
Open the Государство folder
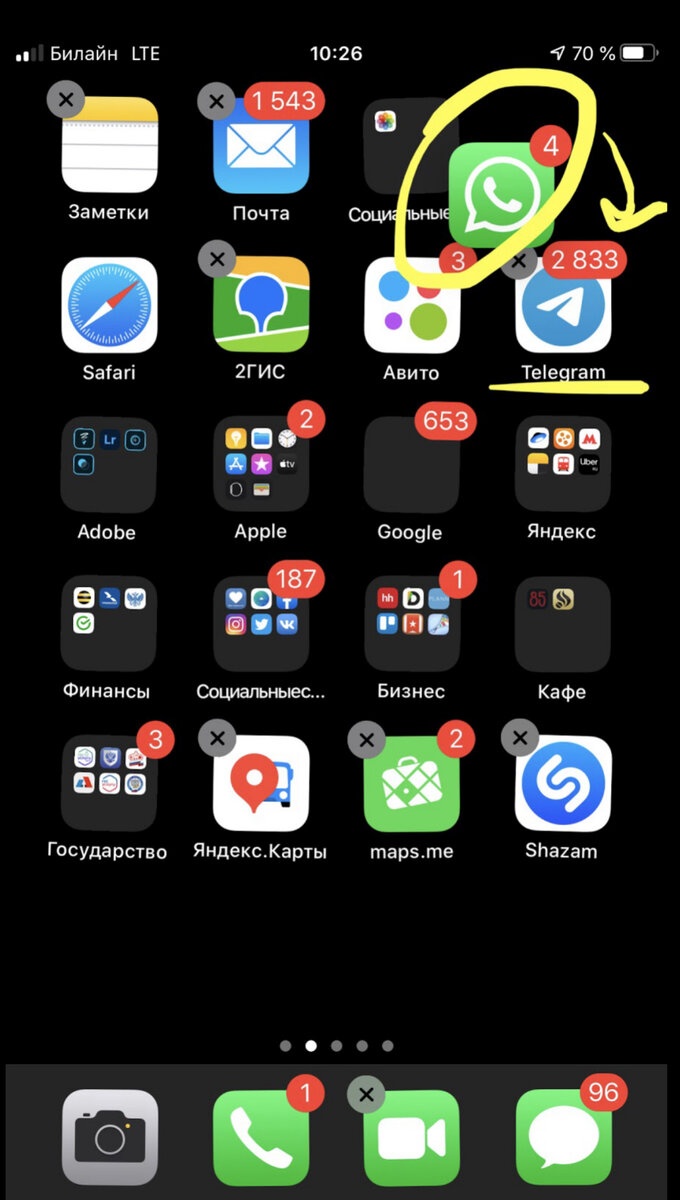point(109,784)
